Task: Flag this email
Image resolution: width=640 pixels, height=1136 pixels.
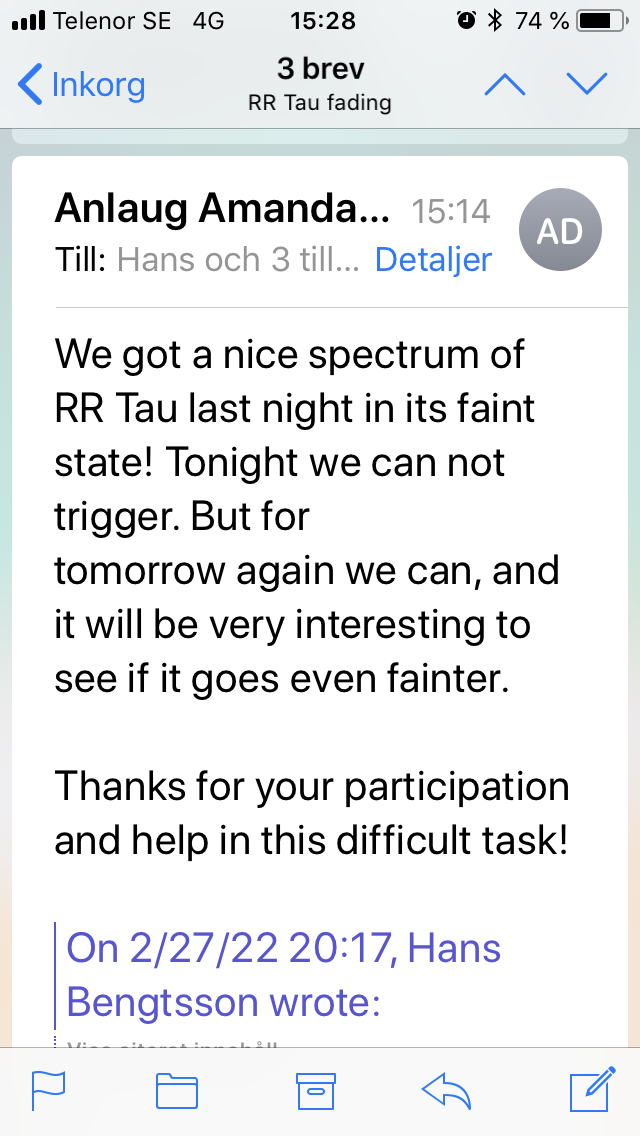Action: point(49,1092)
